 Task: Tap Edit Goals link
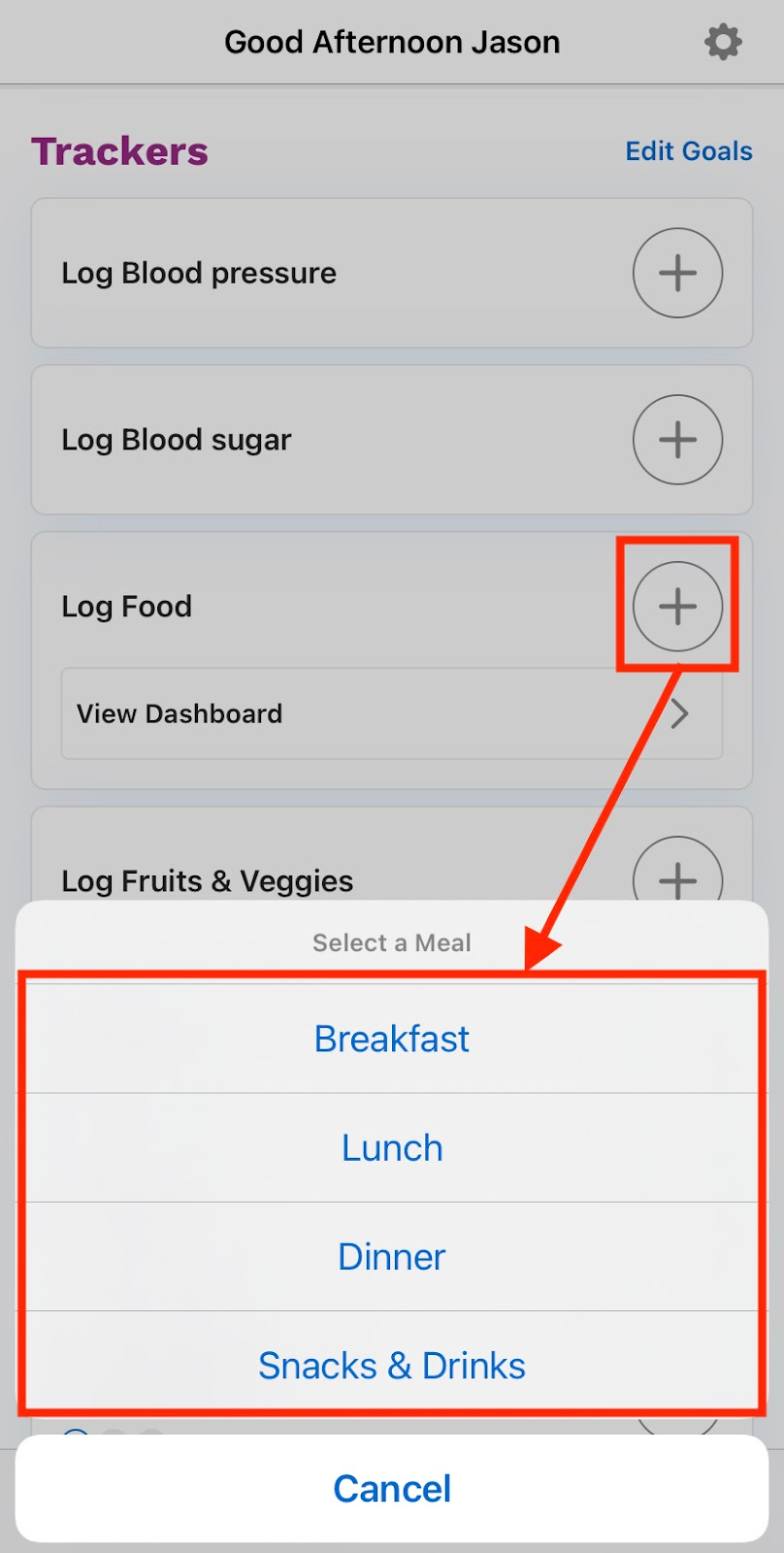689,151
